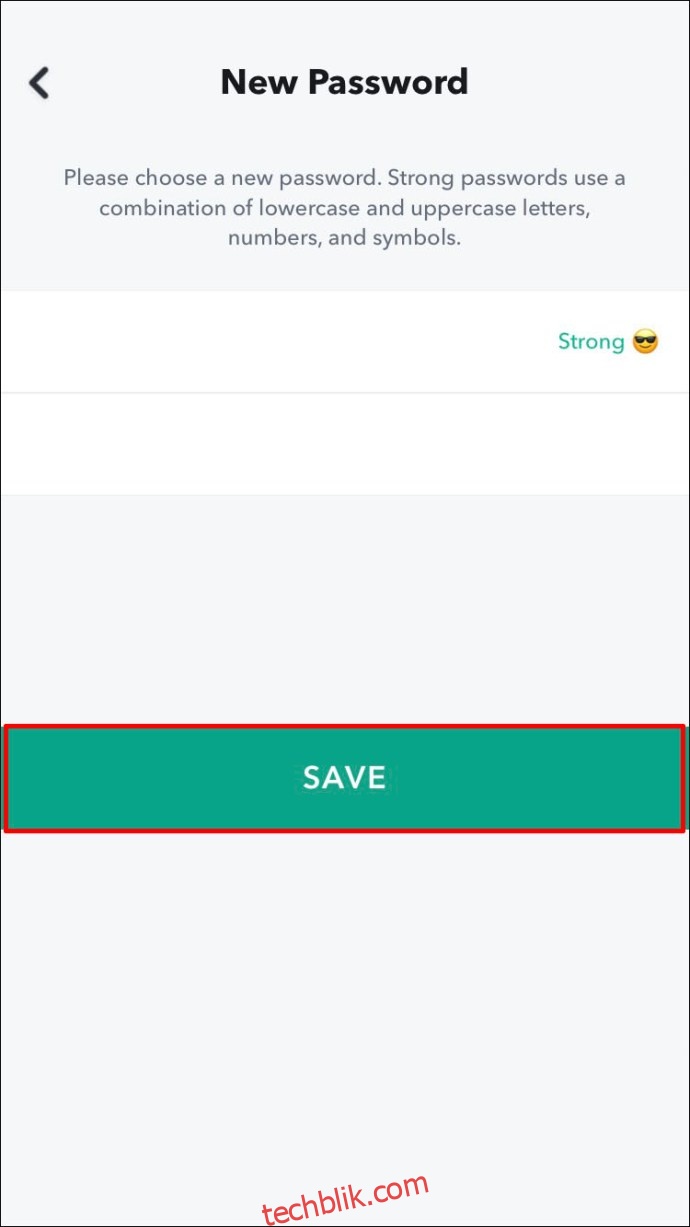The image size is (690, 1227).
Task: Go back using the top-left arrow
Action: 39,82
